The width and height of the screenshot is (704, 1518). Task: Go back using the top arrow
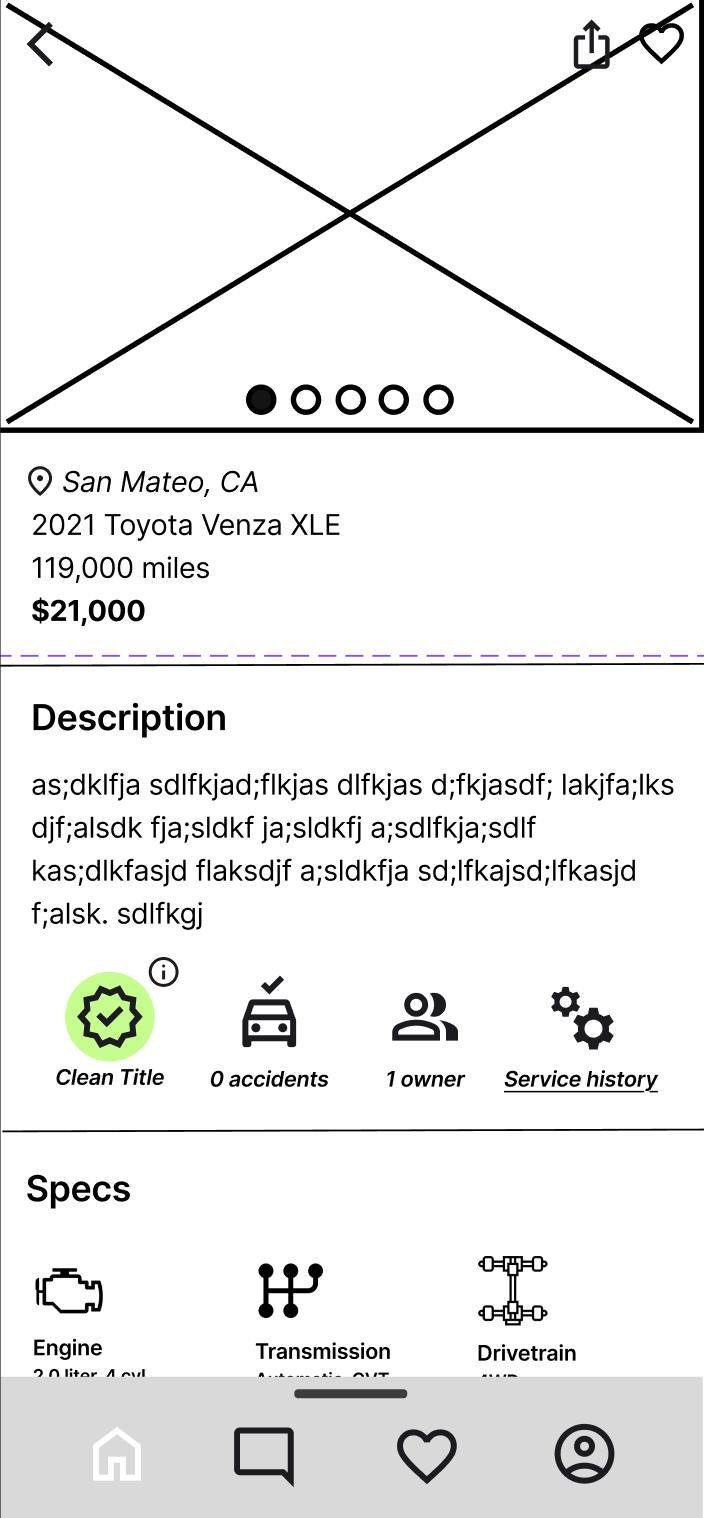click(x=41, y=44)
